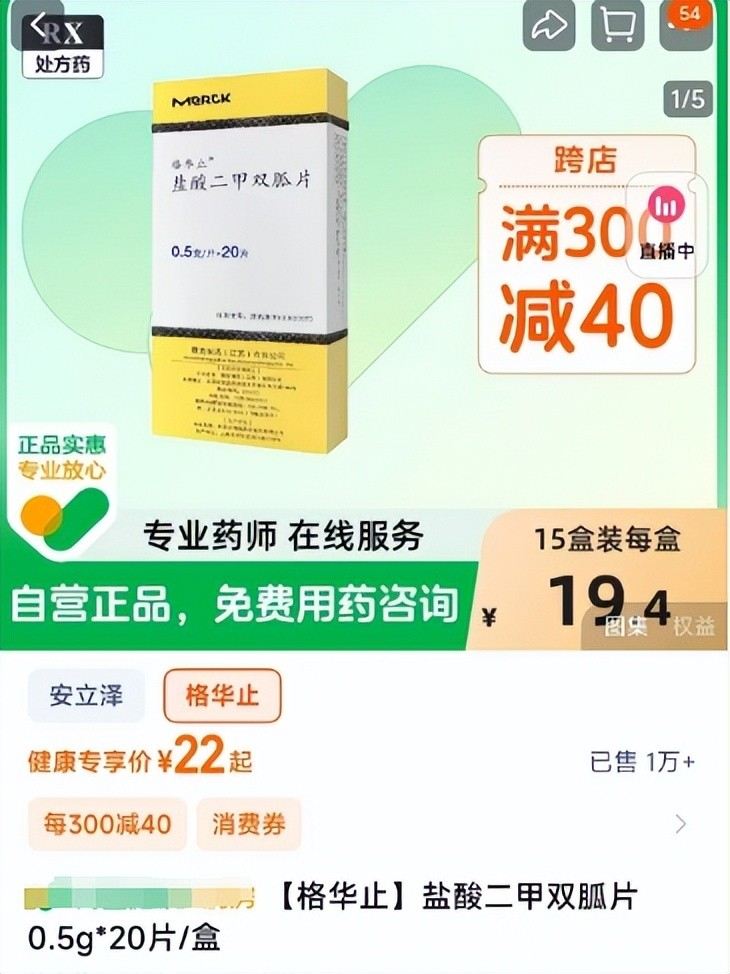This screenshot has height=974, width=730.
Task: Open the shopping cart
Action: [617, 26]
